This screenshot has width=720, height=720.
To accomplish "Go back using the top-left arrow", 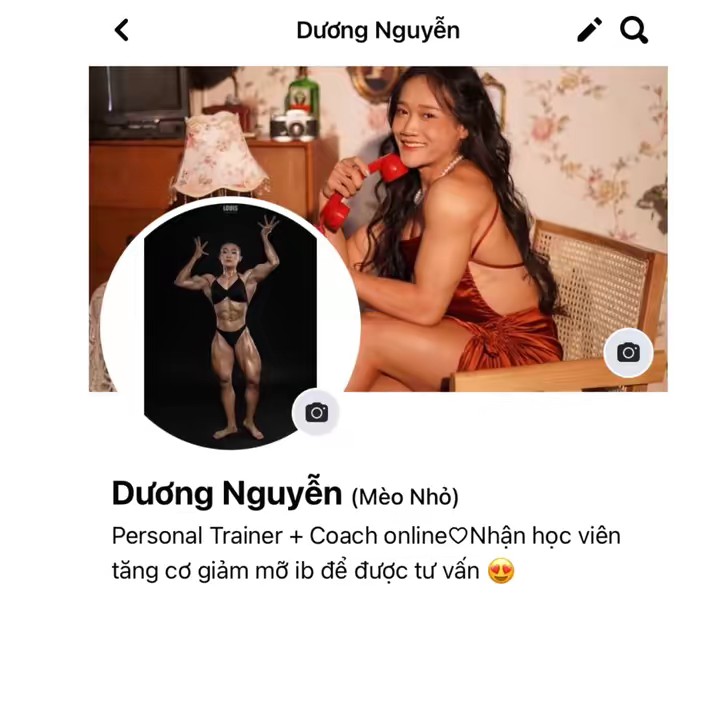I will click(122, 30).
